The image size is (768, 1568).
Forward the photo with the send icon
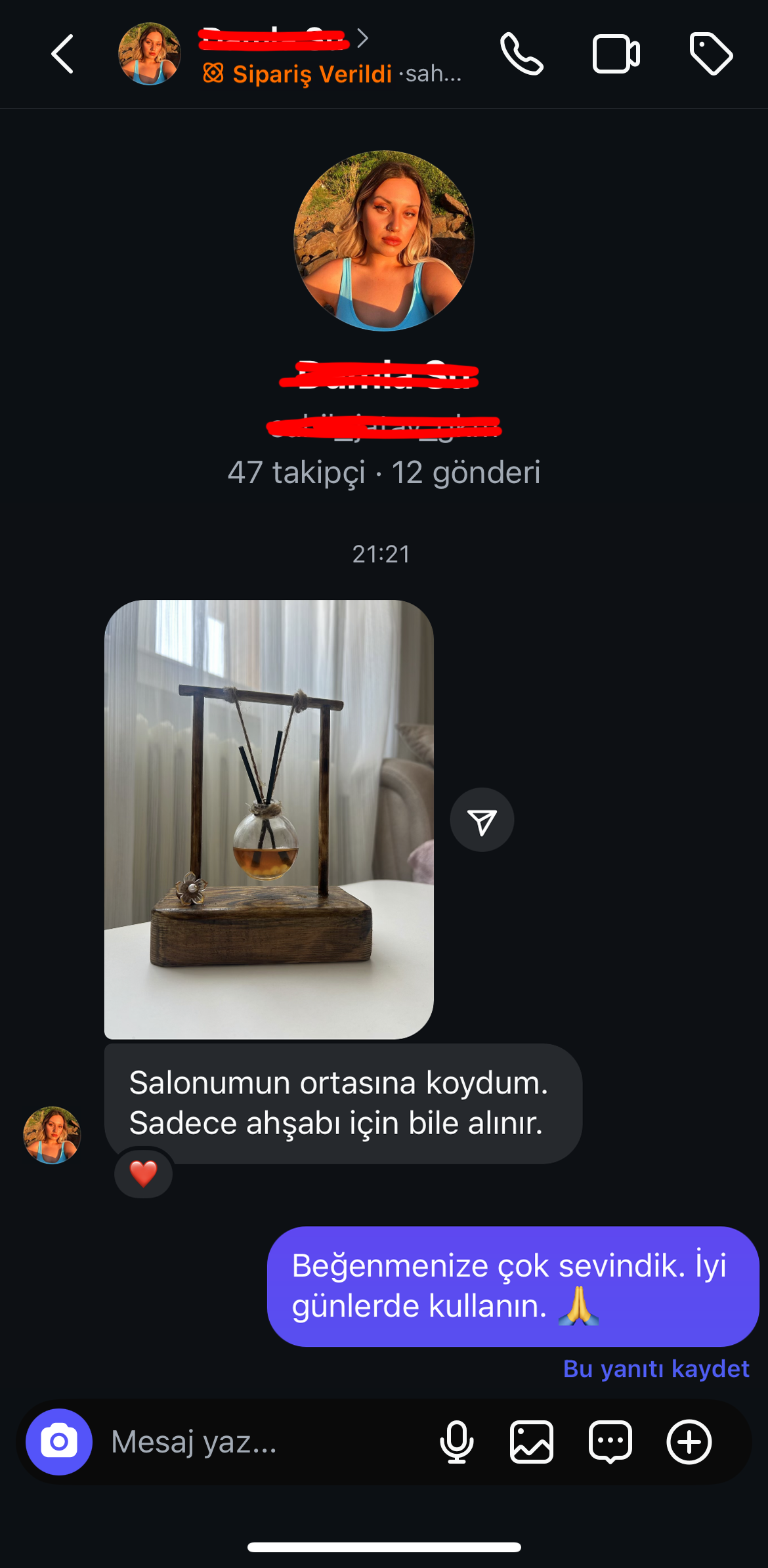(482, 820)
